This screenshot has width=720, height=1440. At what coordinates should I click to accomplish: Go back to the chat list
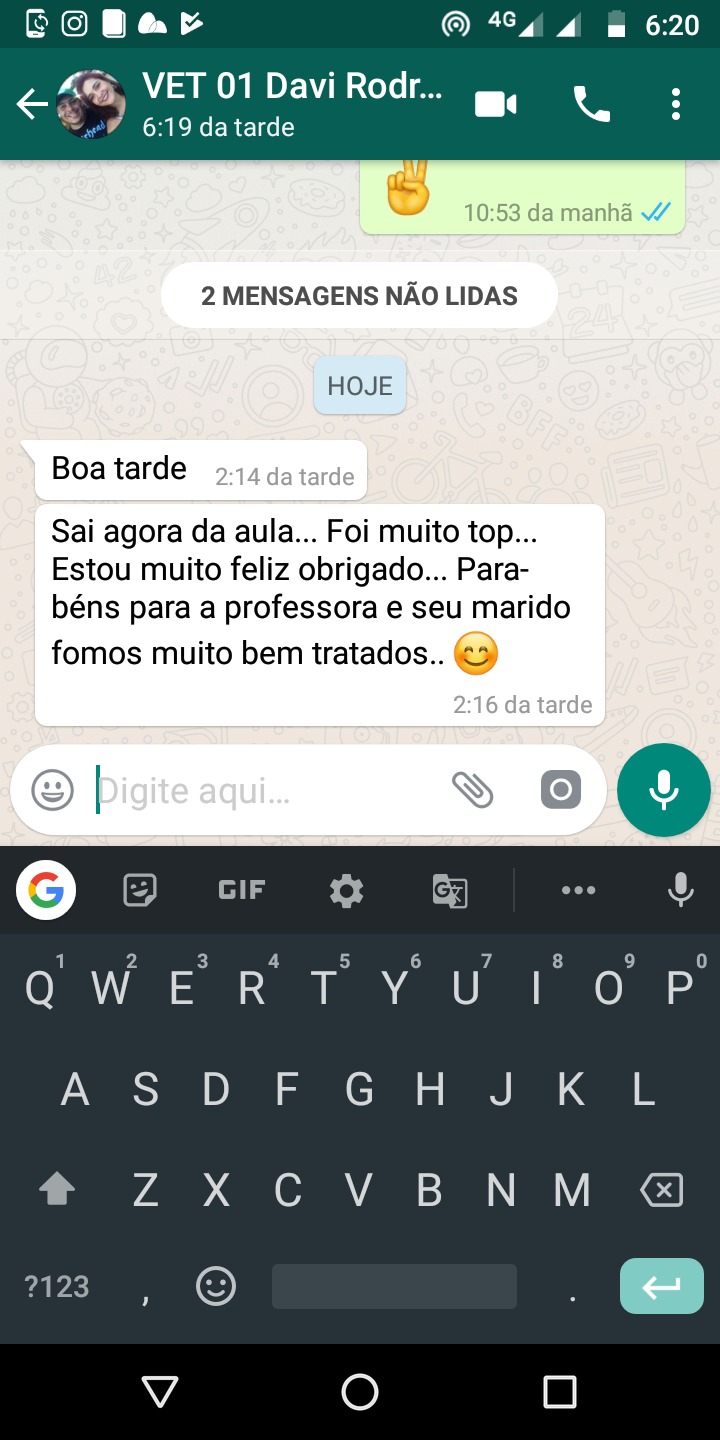[x=32, y=104]
